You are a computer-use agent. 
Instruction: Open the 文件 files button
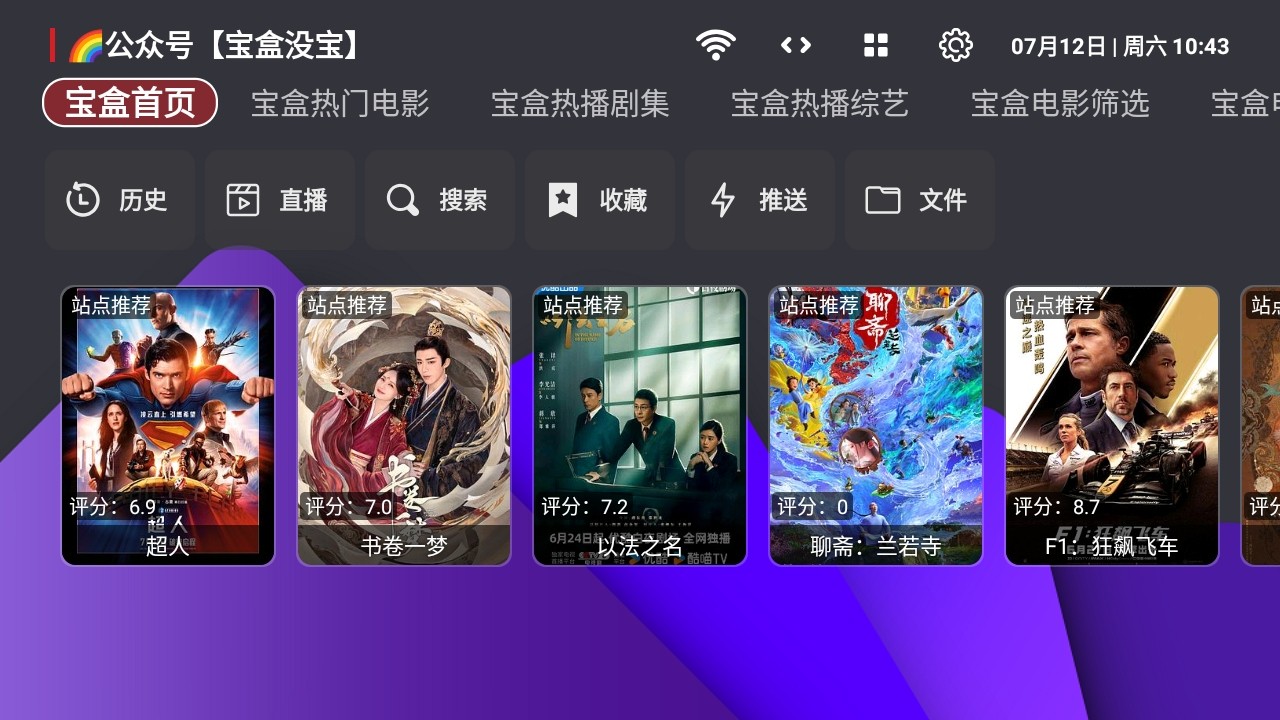click(x=920, y=200)
